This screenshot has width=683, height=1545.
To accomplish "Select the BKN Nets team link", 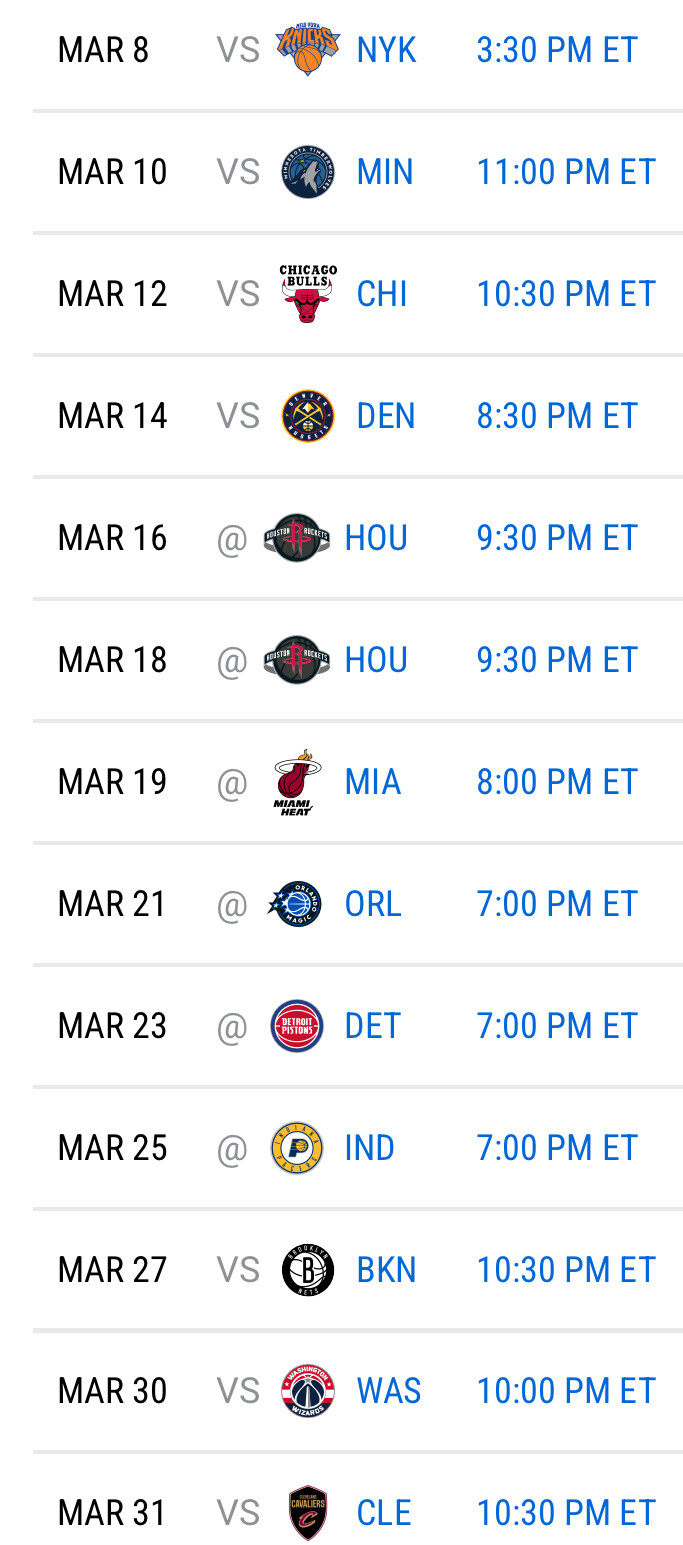I will click(x=385, y=1270).
